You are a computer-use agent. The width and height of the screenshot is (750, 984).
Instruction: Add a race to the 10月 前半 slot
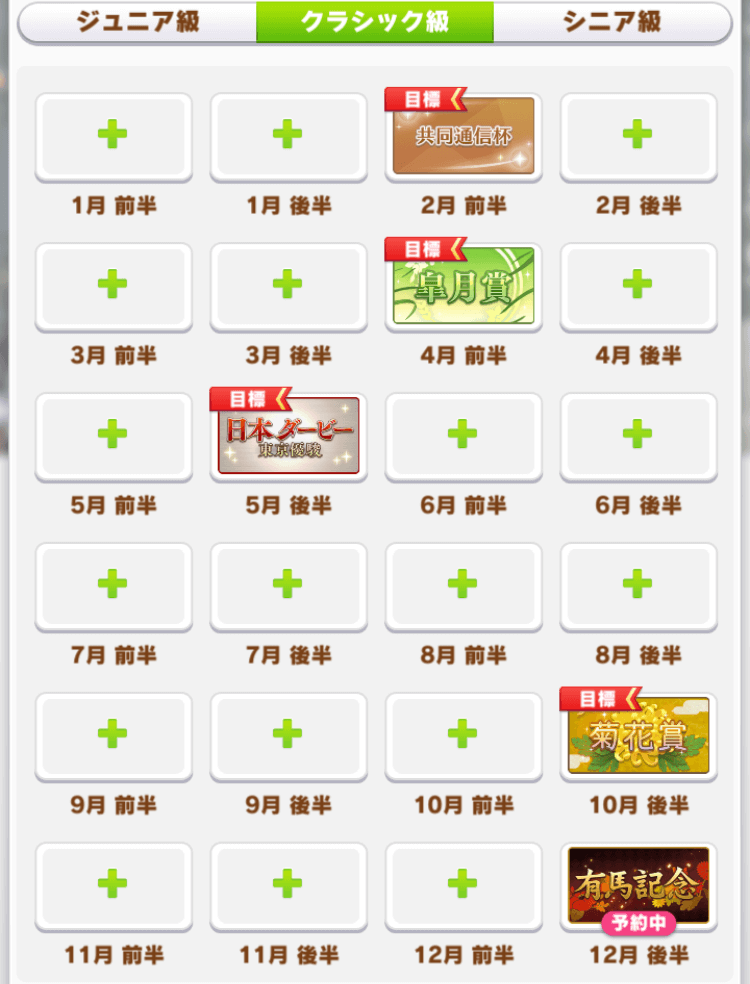click(x=463, y=735)
